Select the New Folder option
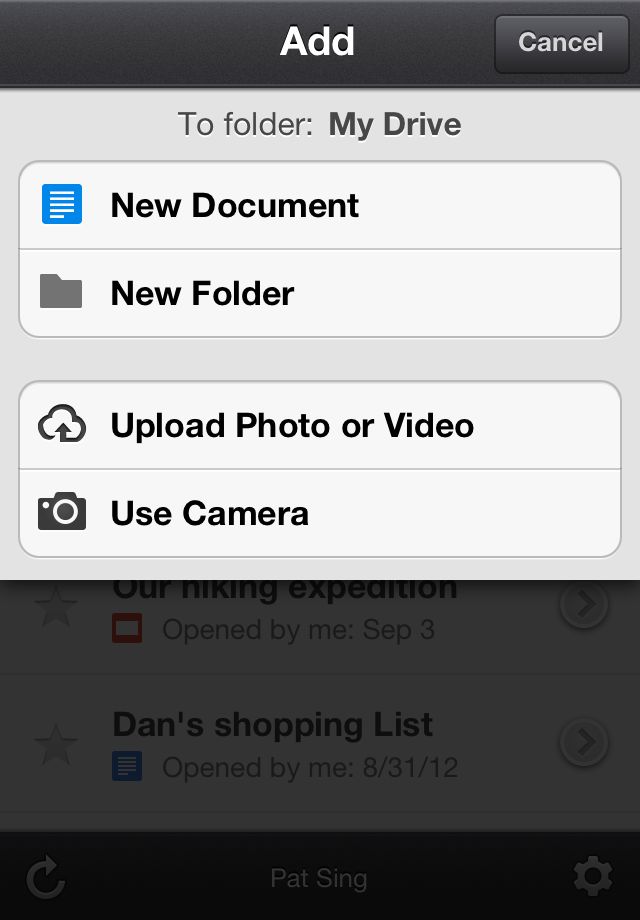Viewport: 640px width, 920px height. (x=320, y=294)
